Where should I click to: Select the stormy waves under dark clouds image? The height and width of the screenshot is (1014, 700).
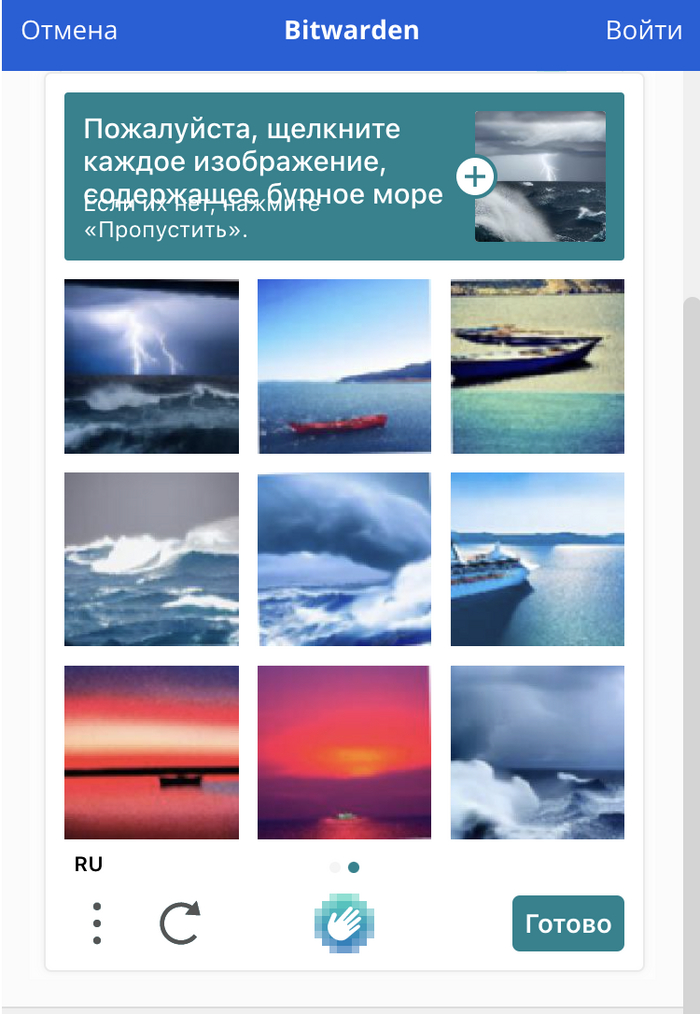pos(537,752)
